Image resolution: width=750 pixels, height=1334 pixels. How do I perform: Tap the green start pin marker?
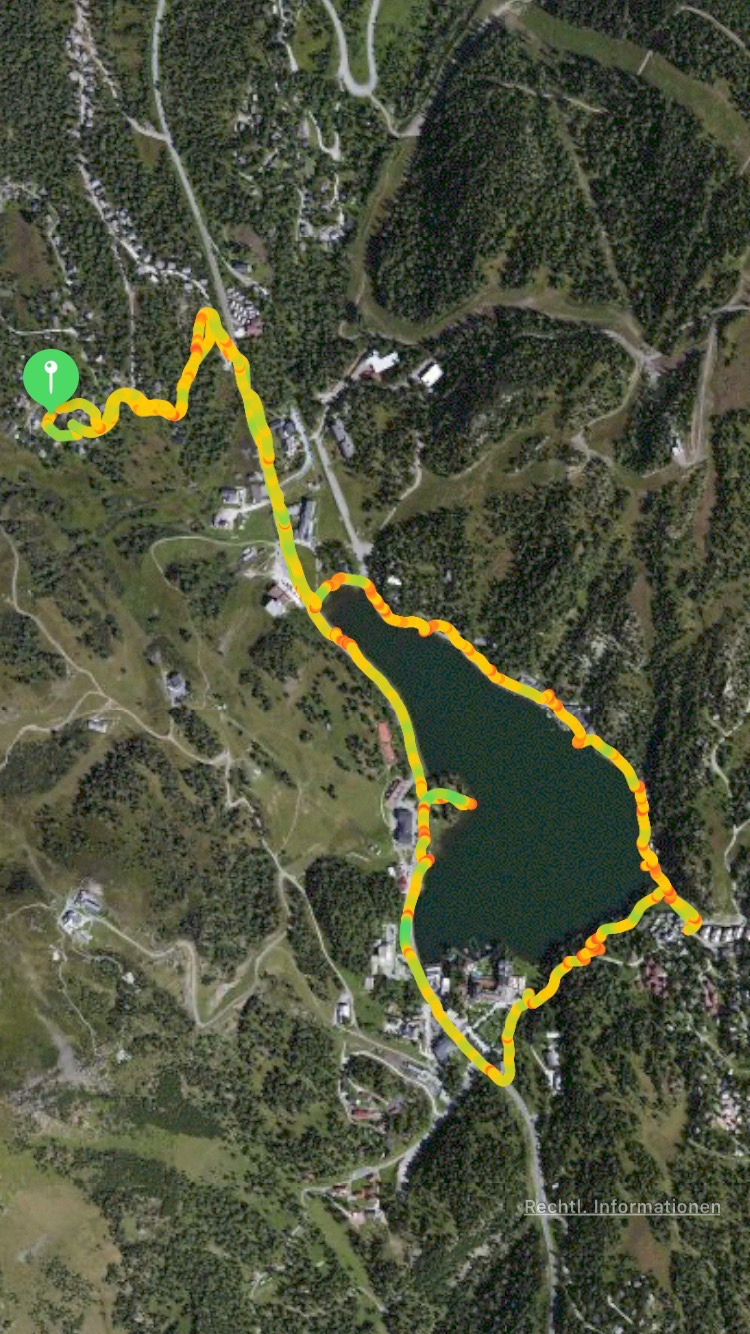50,377
